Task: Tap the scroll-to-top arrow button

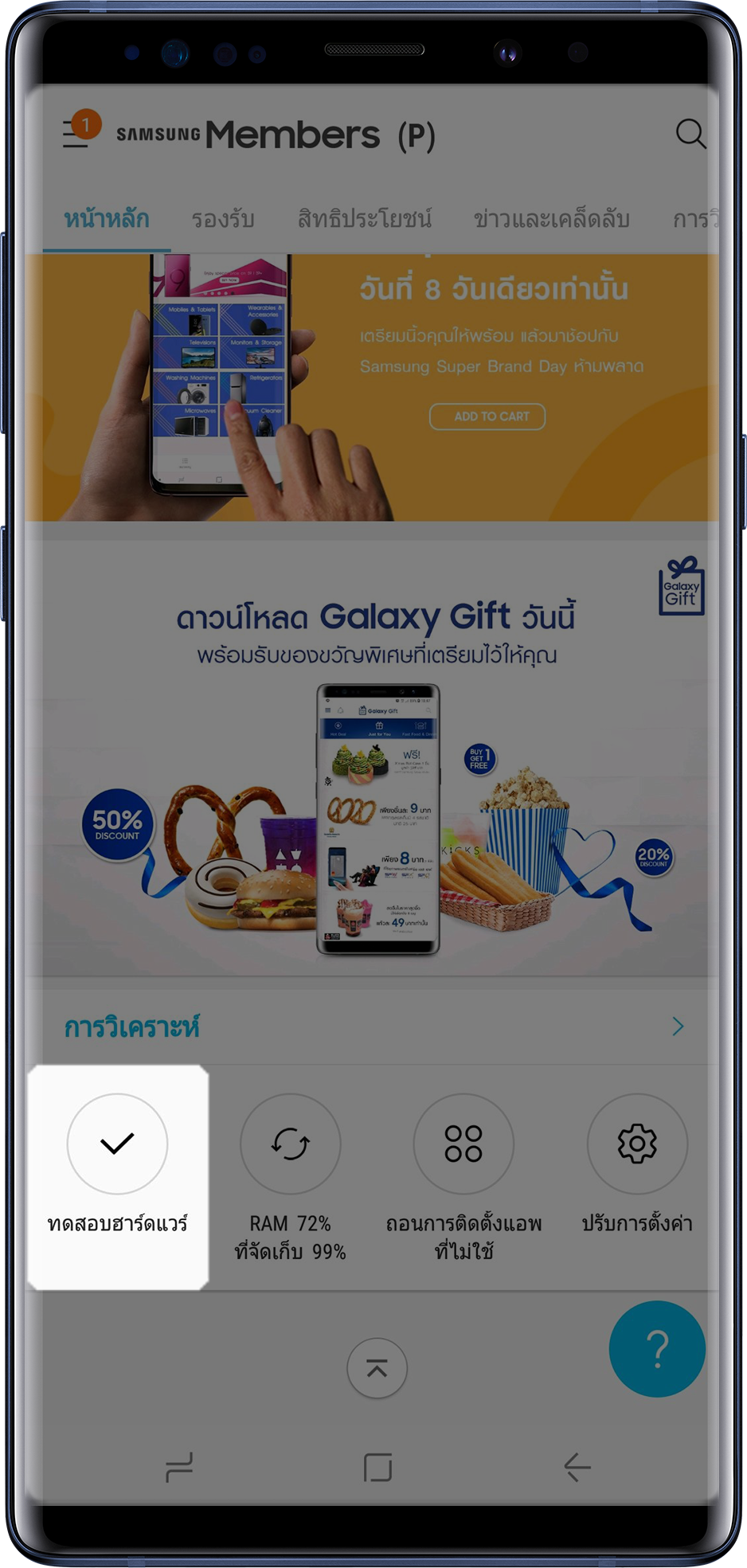Action: pos(377,1368)
